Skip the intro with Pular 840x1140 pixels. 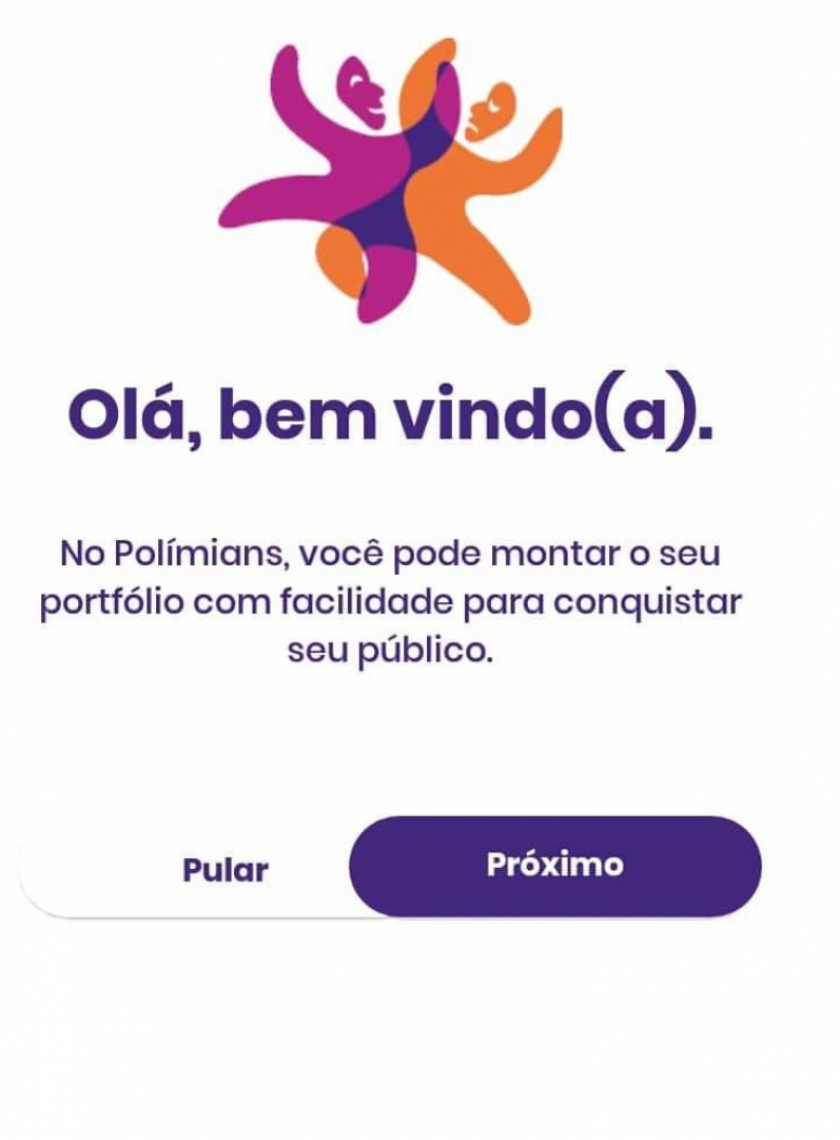click(x=225, y=870)
